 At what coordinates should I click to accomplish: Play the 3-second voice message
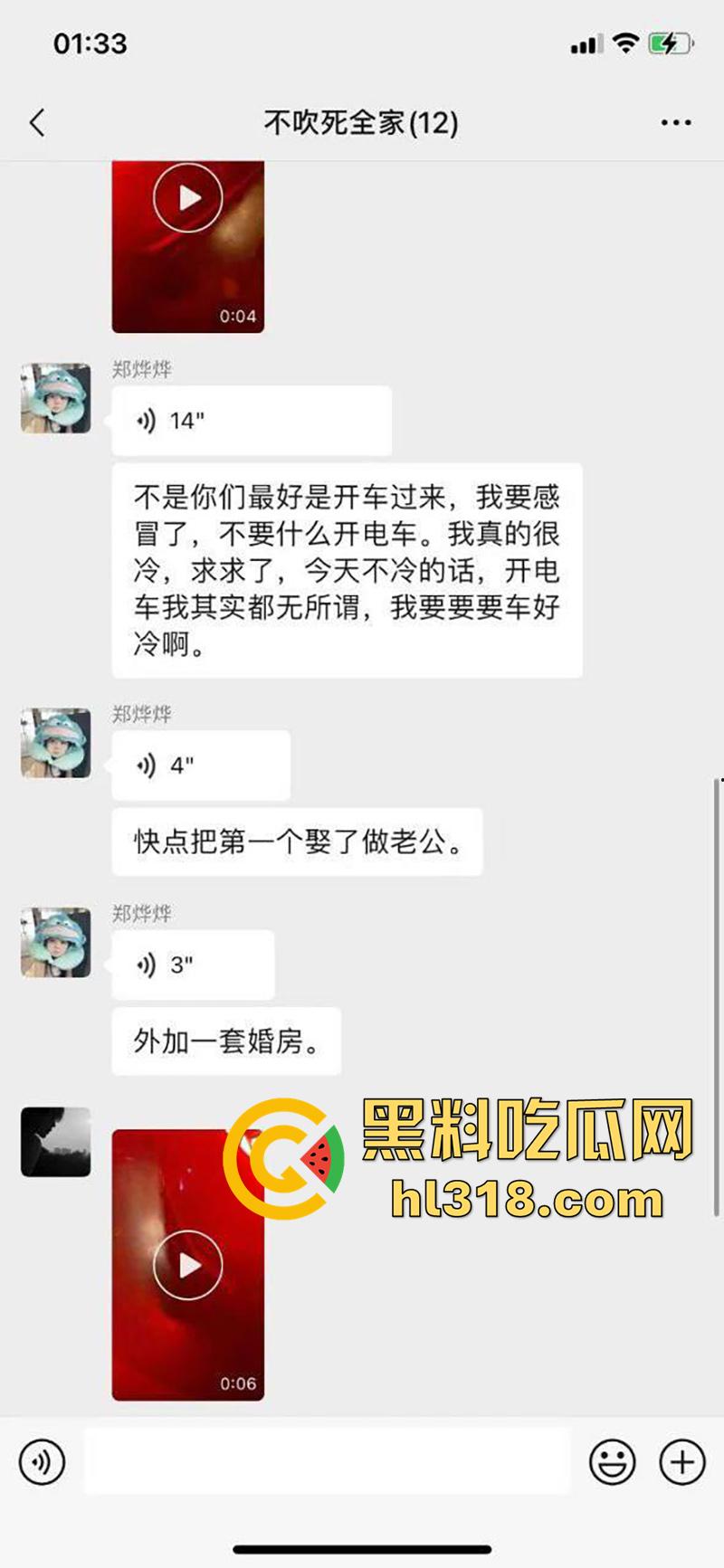[x=192, y=964]
